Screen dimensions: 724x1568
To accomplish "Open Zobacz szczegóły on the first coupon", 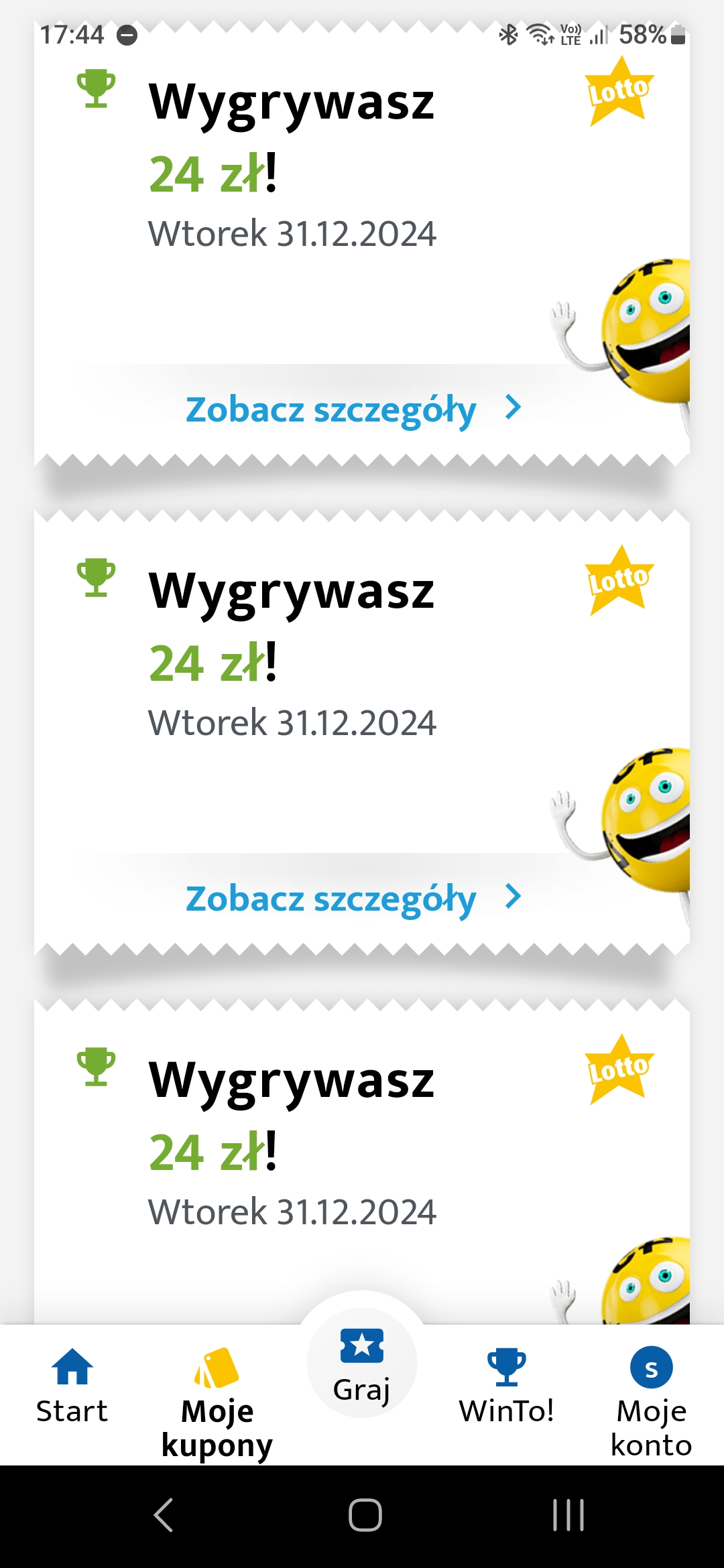I will click(x=352, y=409).
